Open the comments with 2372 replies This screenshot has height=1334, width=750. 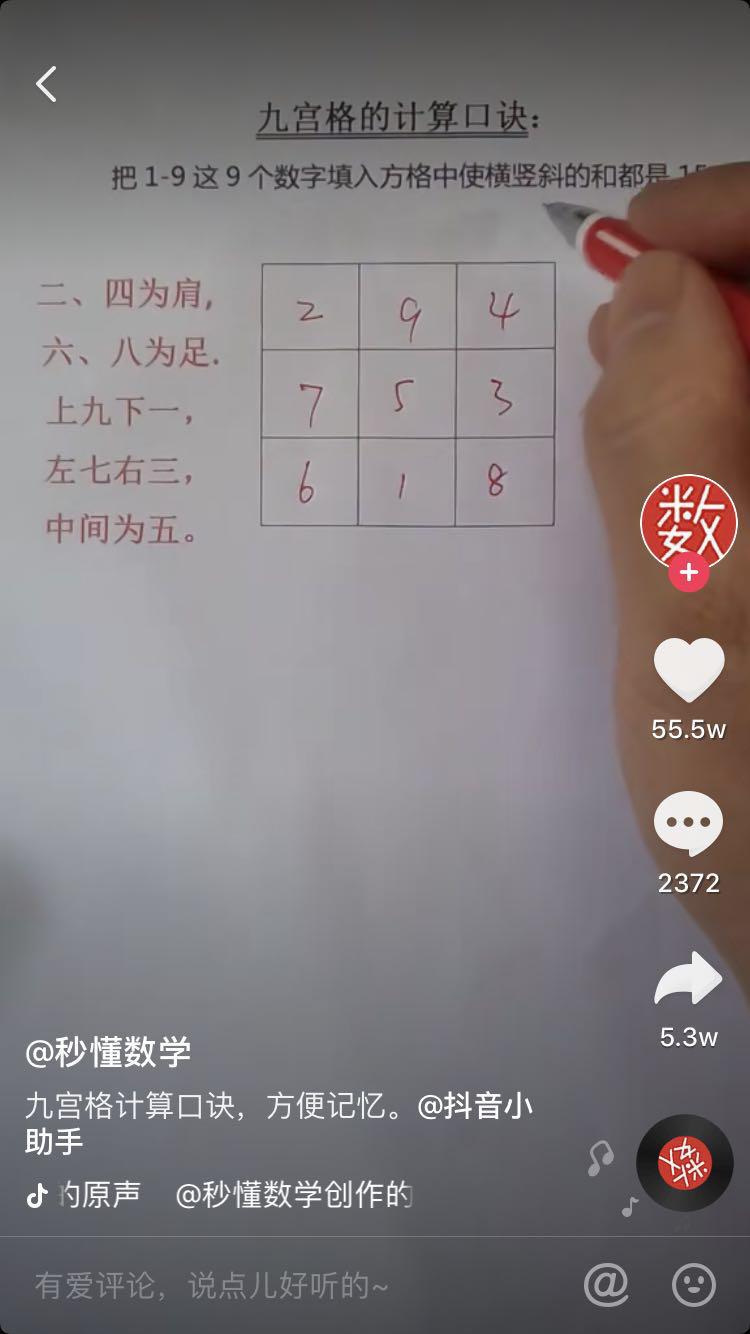click(x=688, y=824)
